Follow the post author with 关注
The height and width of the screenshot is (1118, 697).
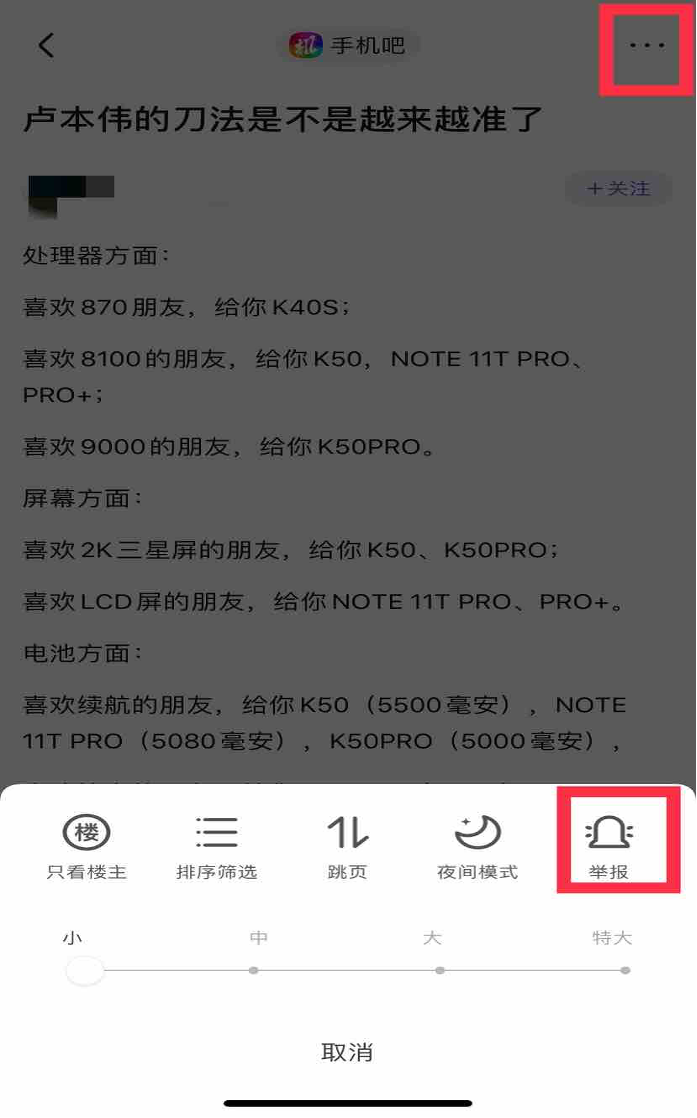[618, 188]
